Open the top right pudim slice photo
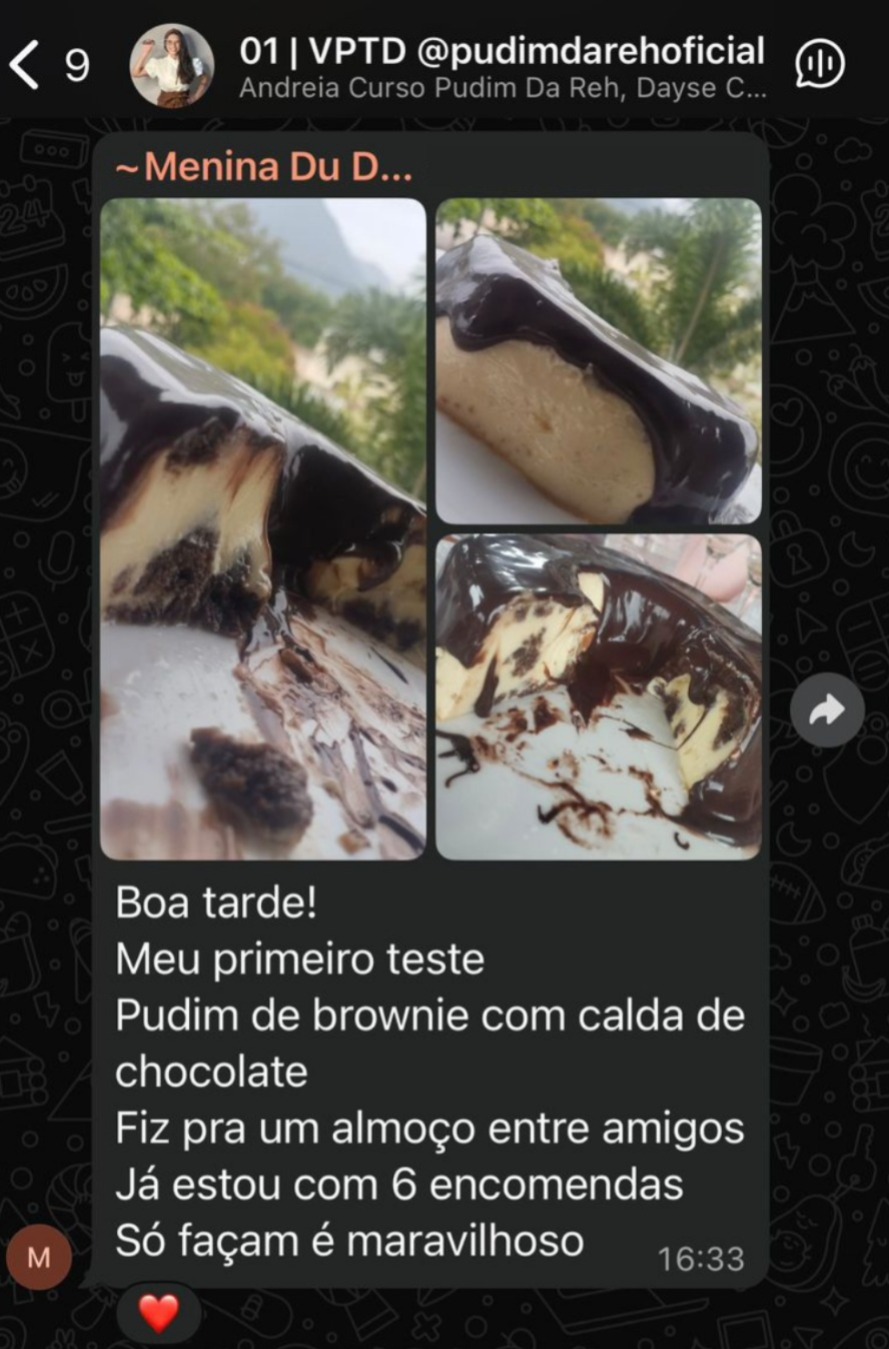The image size is (889, 1349). pyautogui.click(x=598, y=360)
